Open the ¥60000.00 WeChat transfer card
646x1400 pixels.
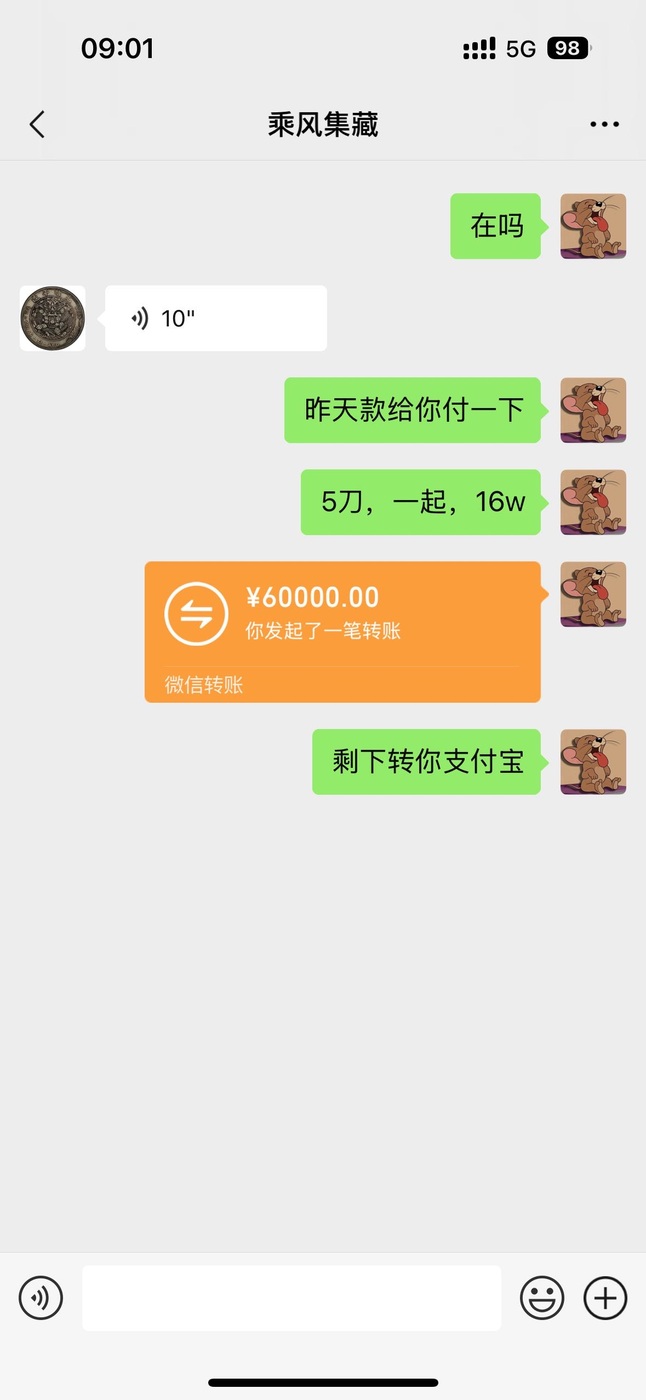[x=342, y=630]
